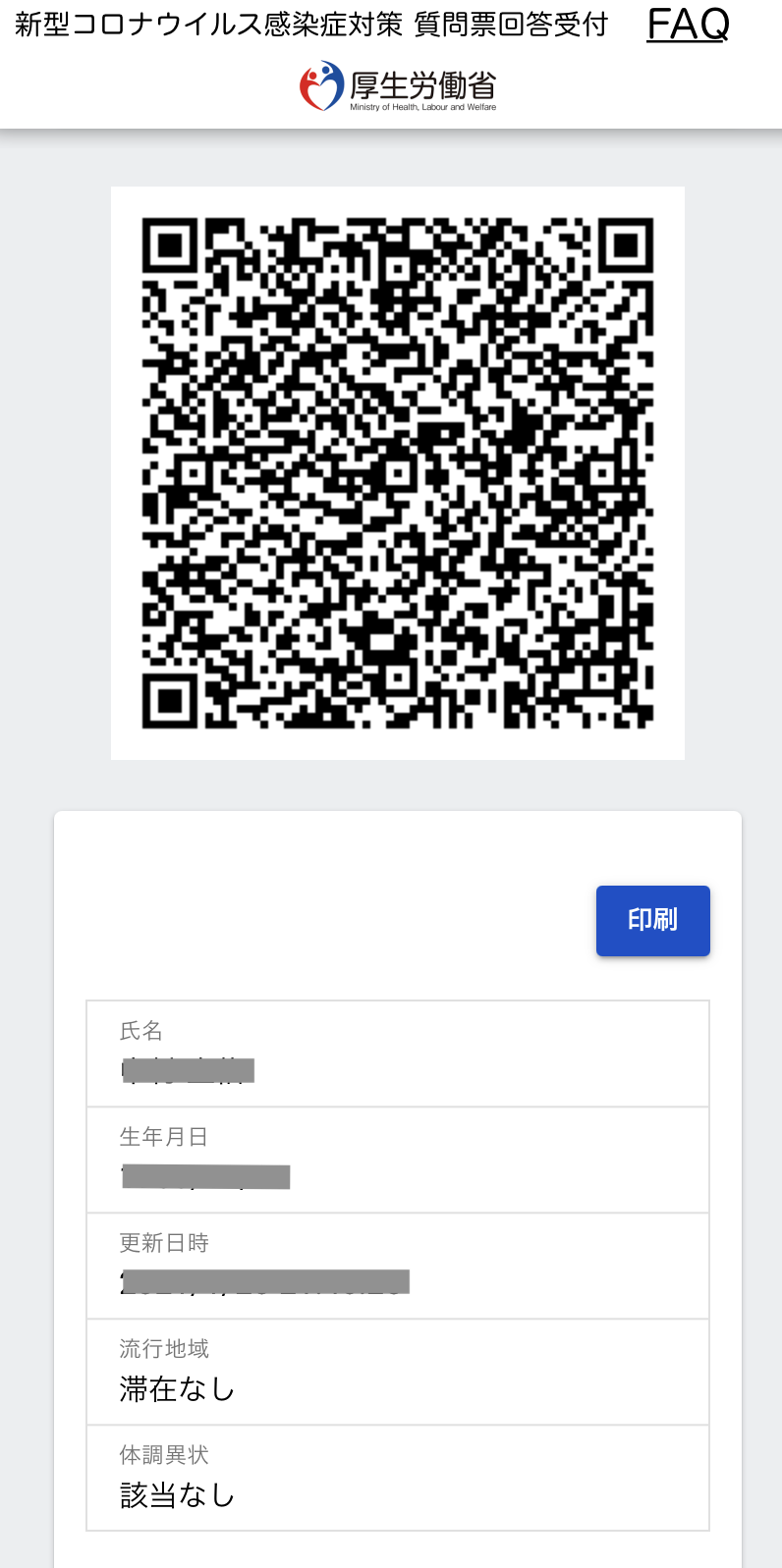Open the FAQ link
Viewport: 782px width, 1568px height.
click(x=688, y=24)
